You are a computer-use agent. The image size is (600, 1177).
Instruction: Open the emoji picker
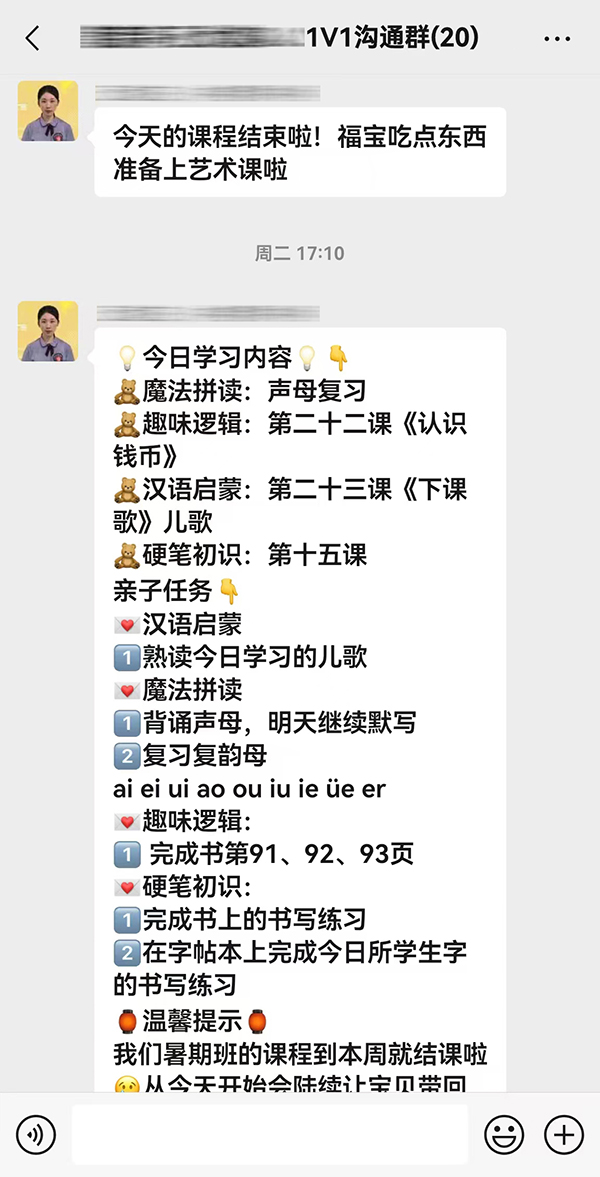coord(504,1134)
